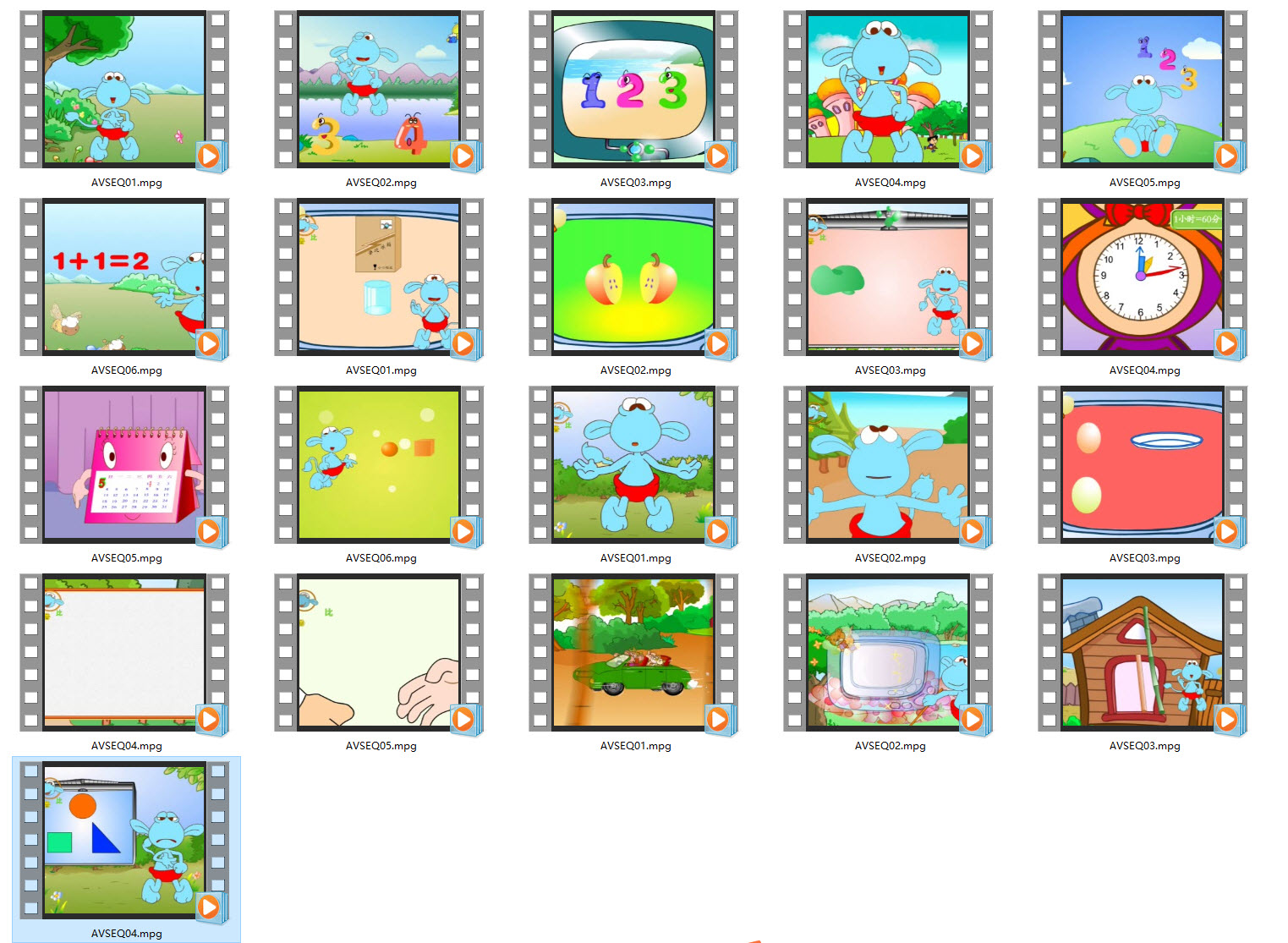Open AVSEQ05.mpg with 123 floating in the sky
1288x943 pixels.
[x=1143, y=90]
